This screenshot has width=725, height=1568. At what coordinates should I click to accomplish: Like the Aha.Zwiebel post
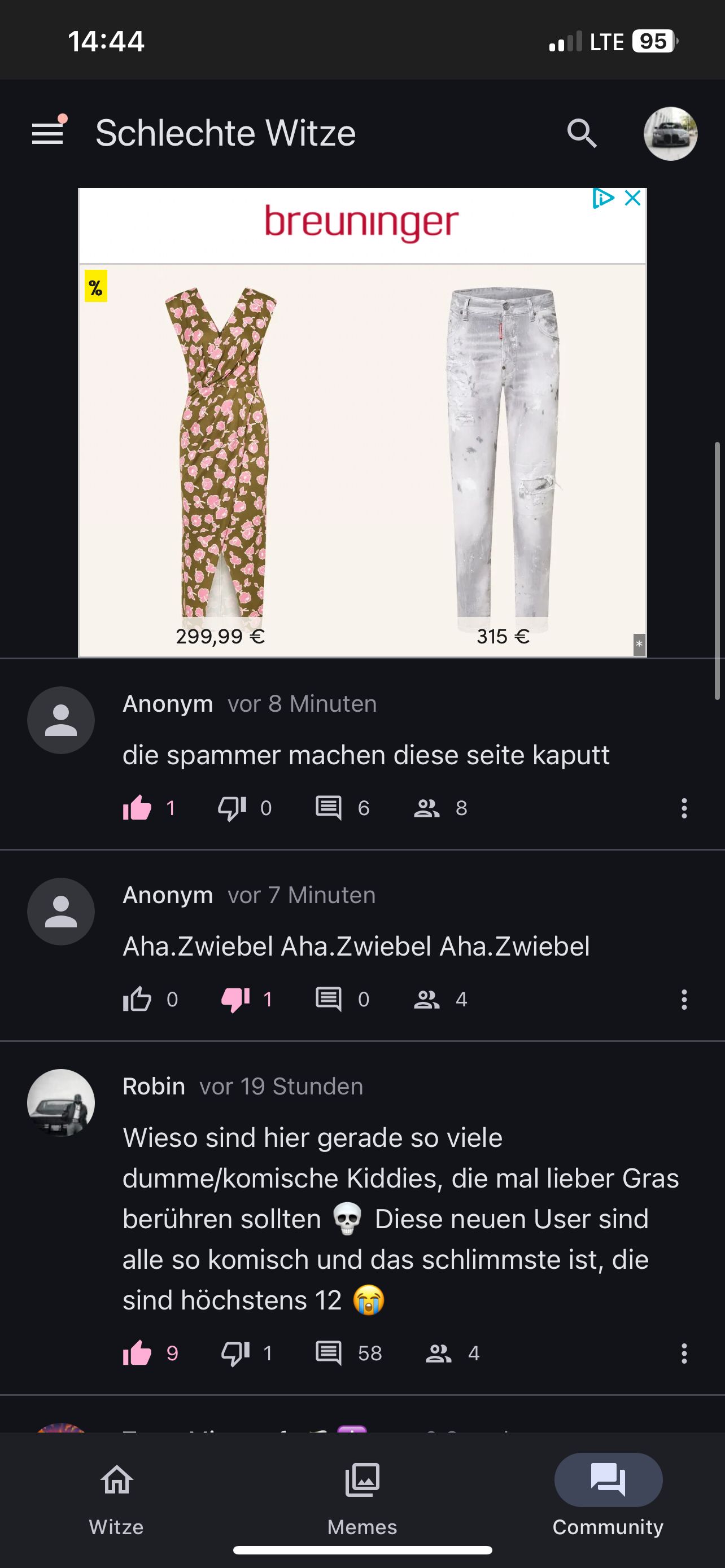(137, 1000)
